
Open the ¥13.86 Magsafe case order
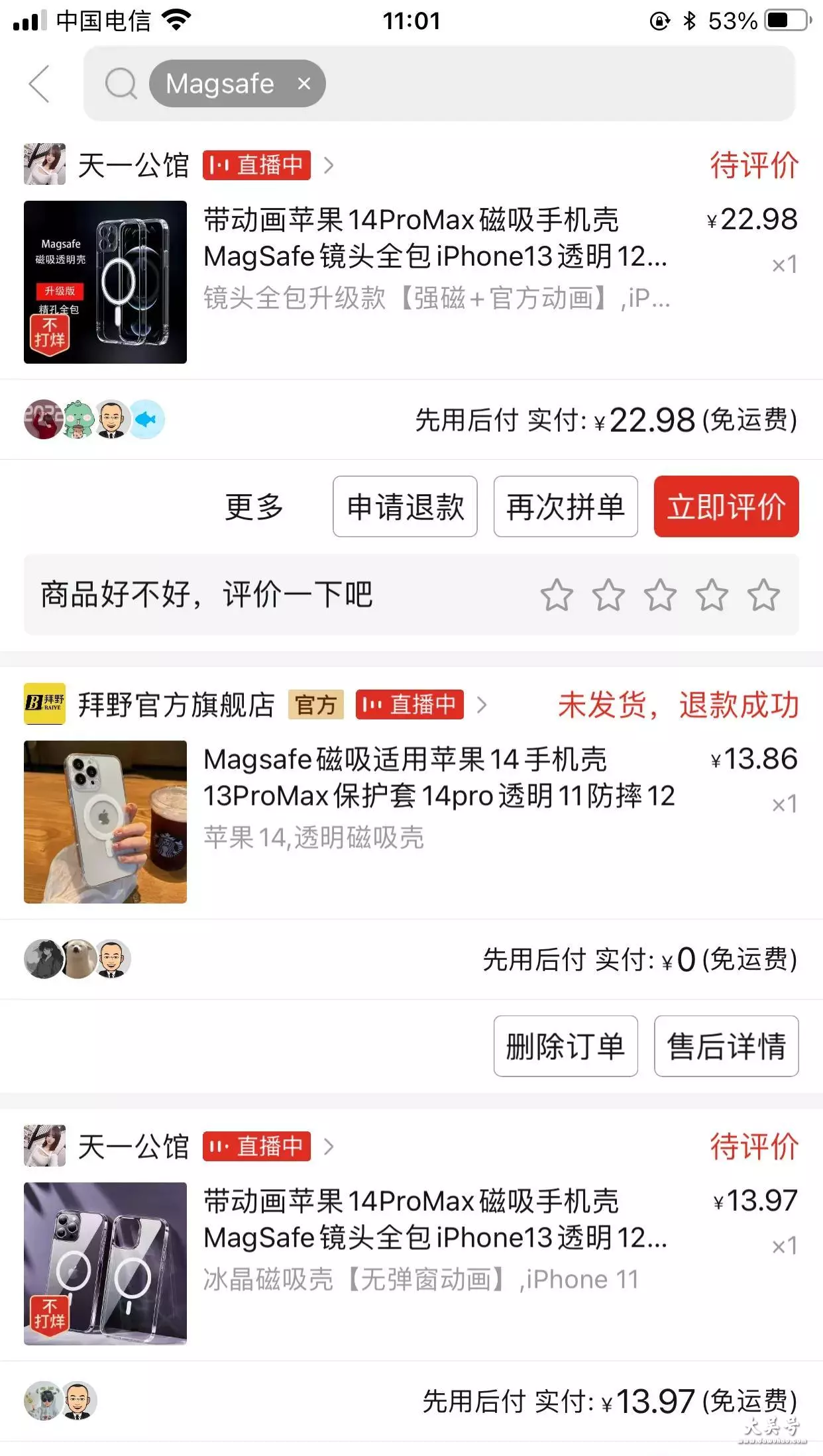point(411,821)
